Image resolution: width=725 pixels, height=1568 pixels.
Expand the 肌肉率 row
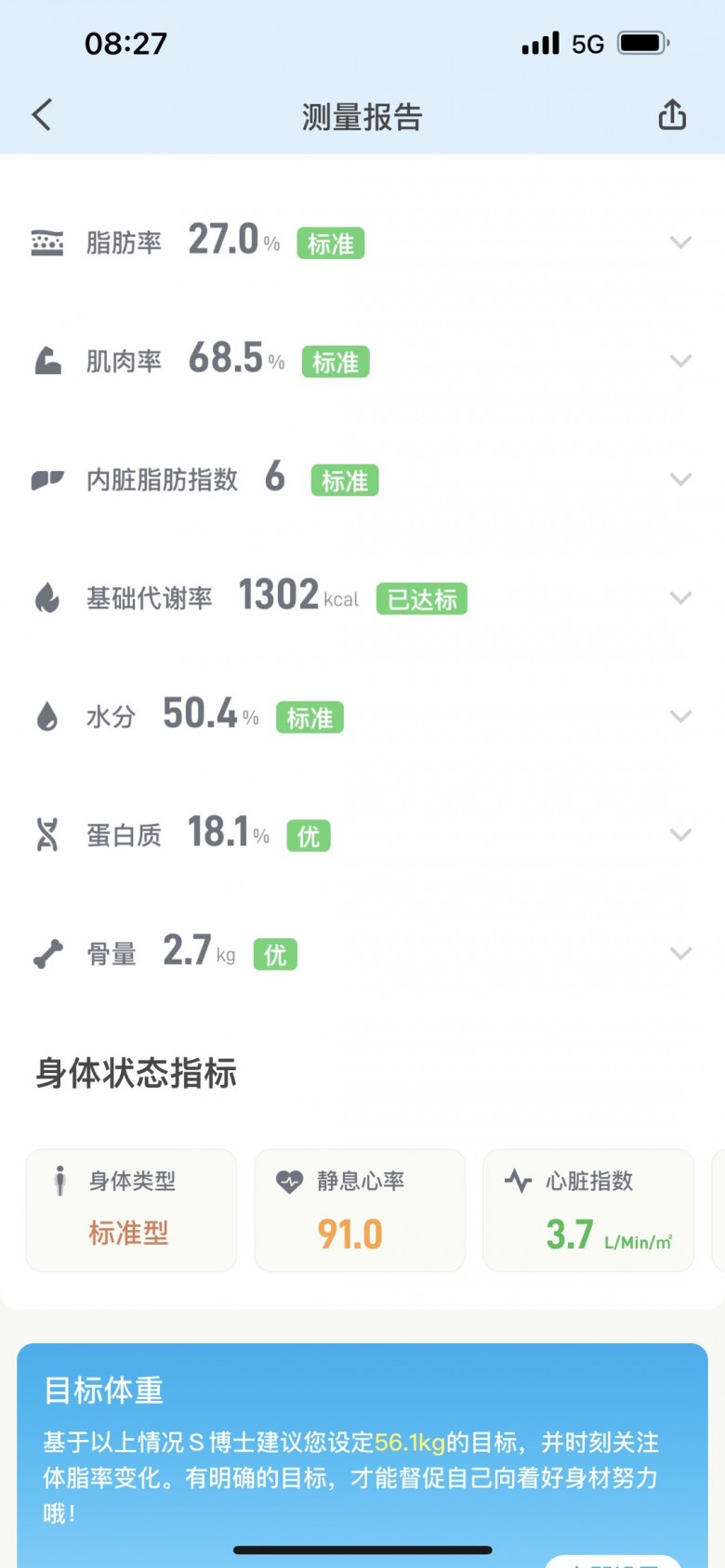tap(680, 360)
